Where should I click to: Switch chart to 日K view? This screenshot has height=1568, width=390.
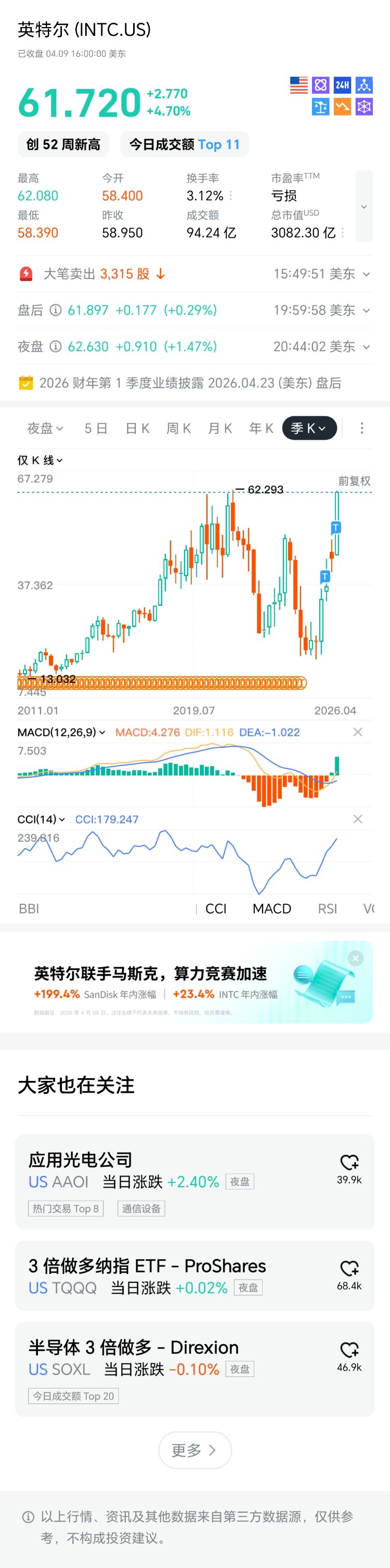137,428
